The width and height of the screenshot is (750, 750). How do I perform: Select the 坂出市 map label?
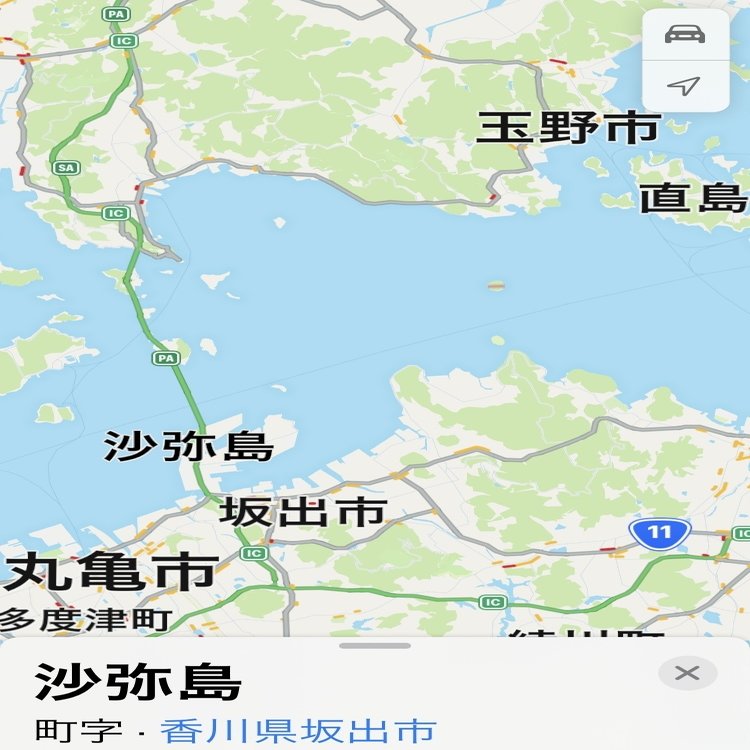(x=303, y=511)
